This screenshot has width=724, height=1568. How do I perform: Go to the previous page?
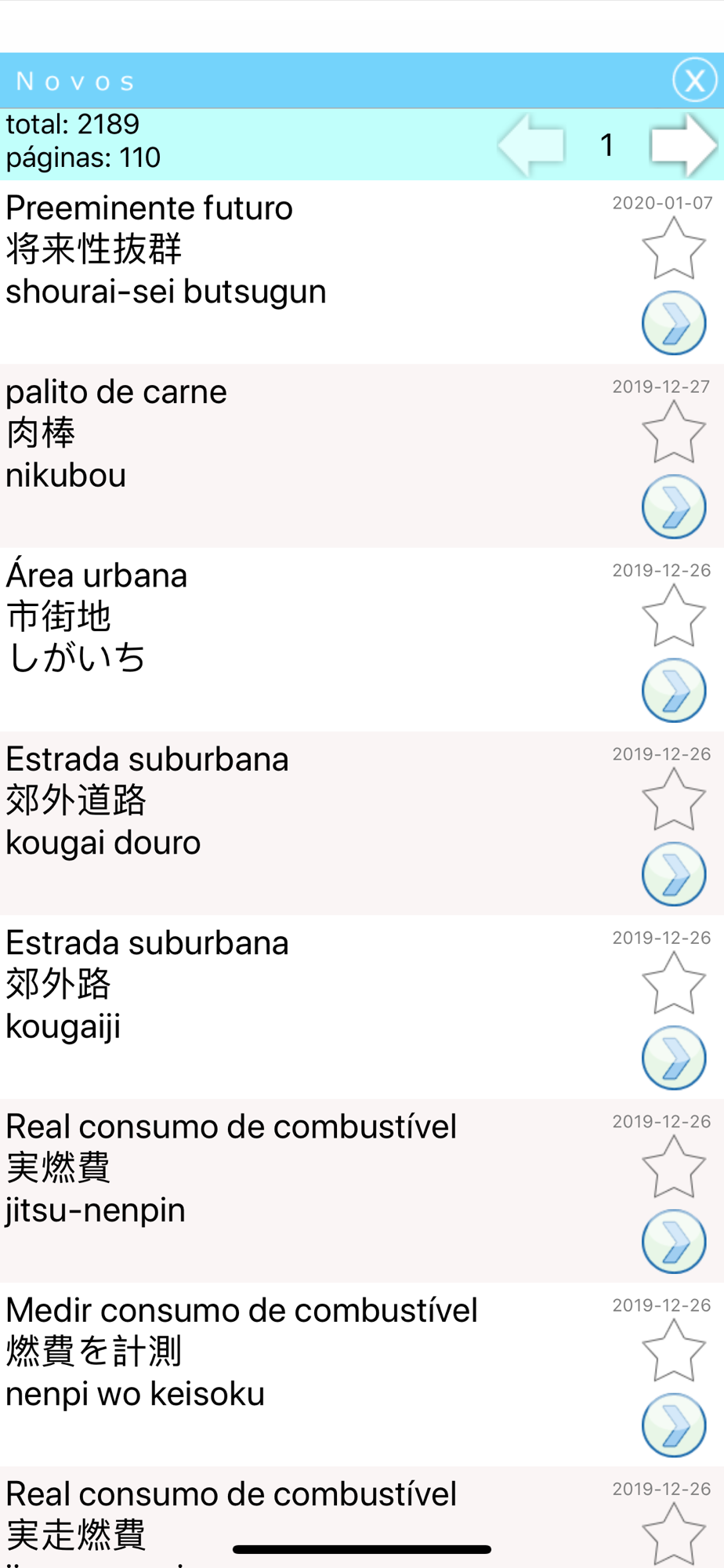(x=531, y=145)
